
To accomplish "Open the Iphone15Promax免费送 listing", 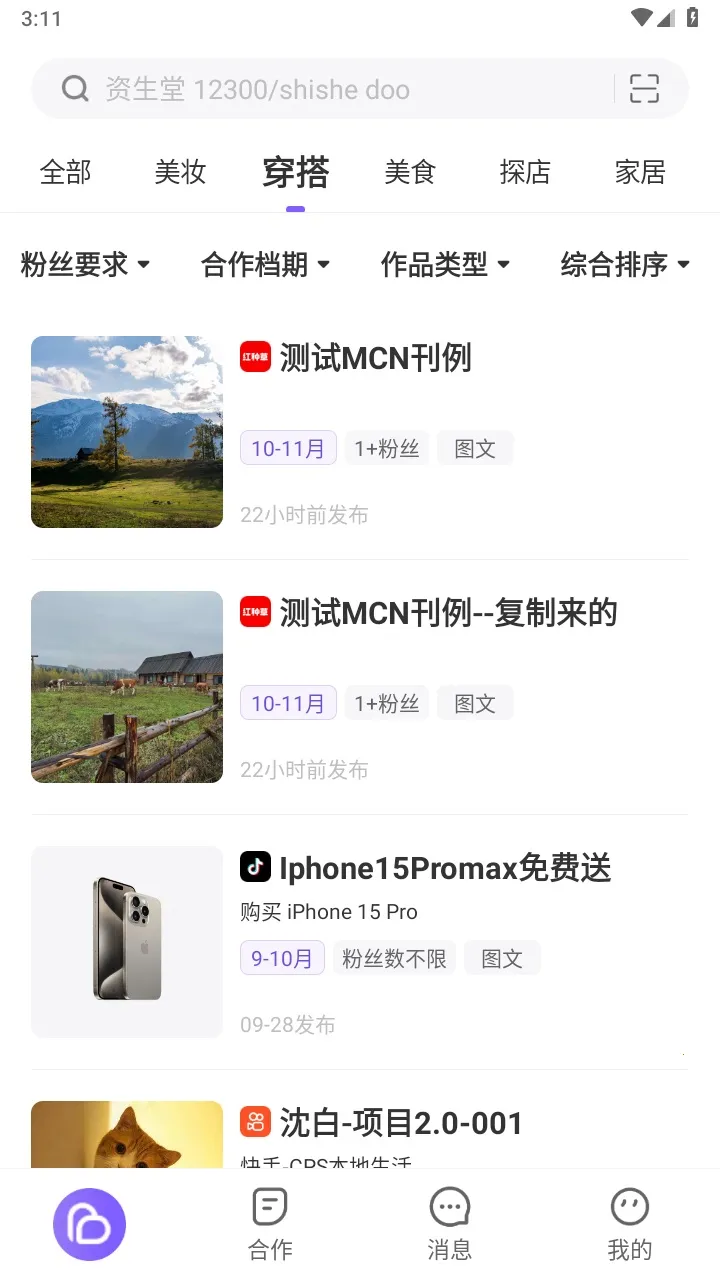I will click(x=360, y=942).
